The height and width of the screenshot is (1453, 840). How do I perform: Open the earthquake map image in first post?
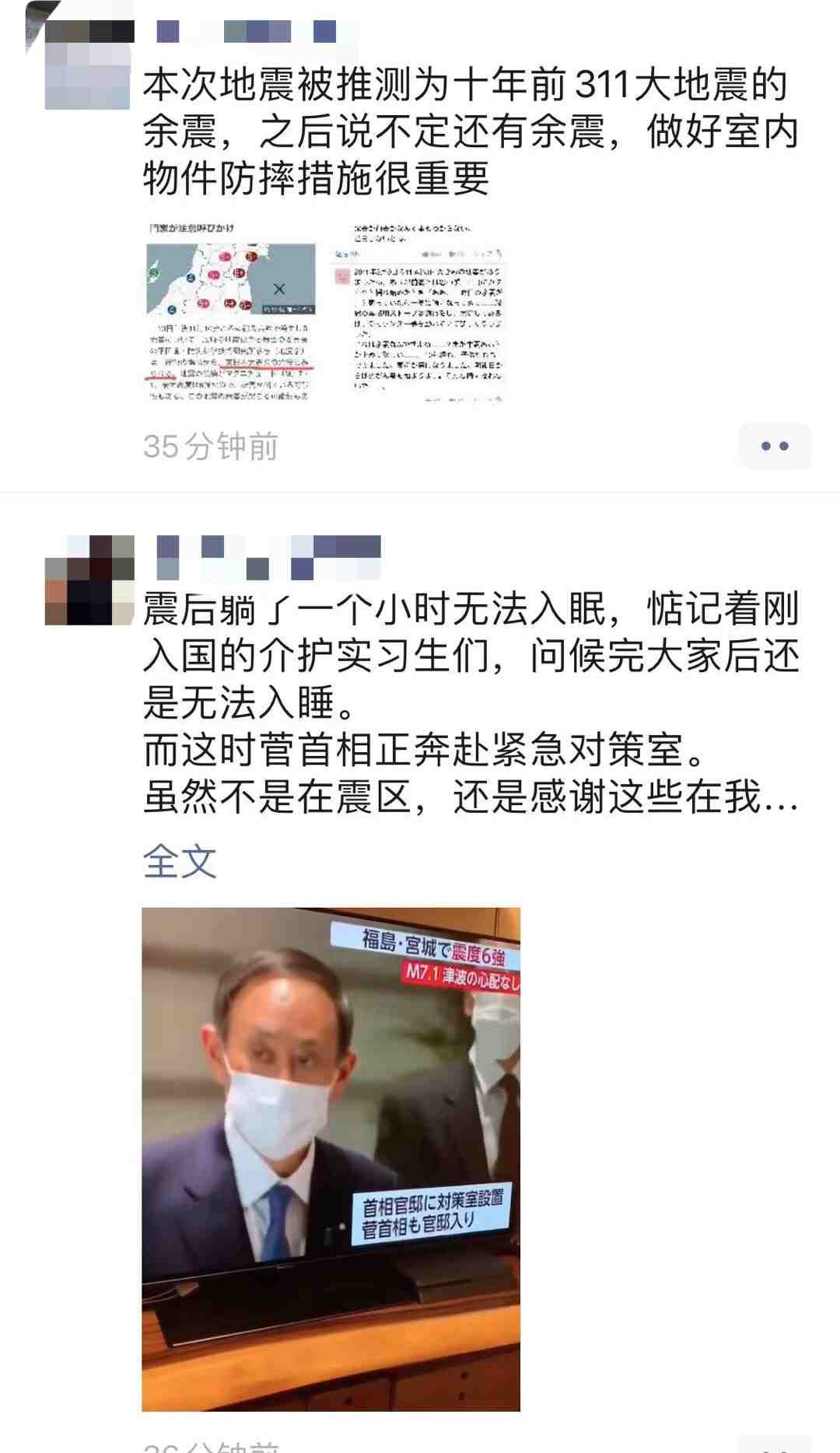(231, 312)
